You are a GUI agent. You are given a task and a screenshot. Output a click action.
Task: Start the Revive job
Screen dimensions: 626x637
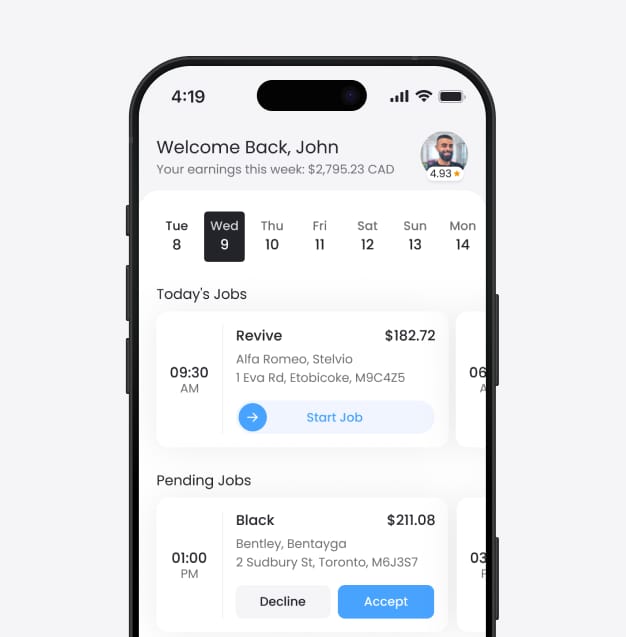(x=335, y=417)
